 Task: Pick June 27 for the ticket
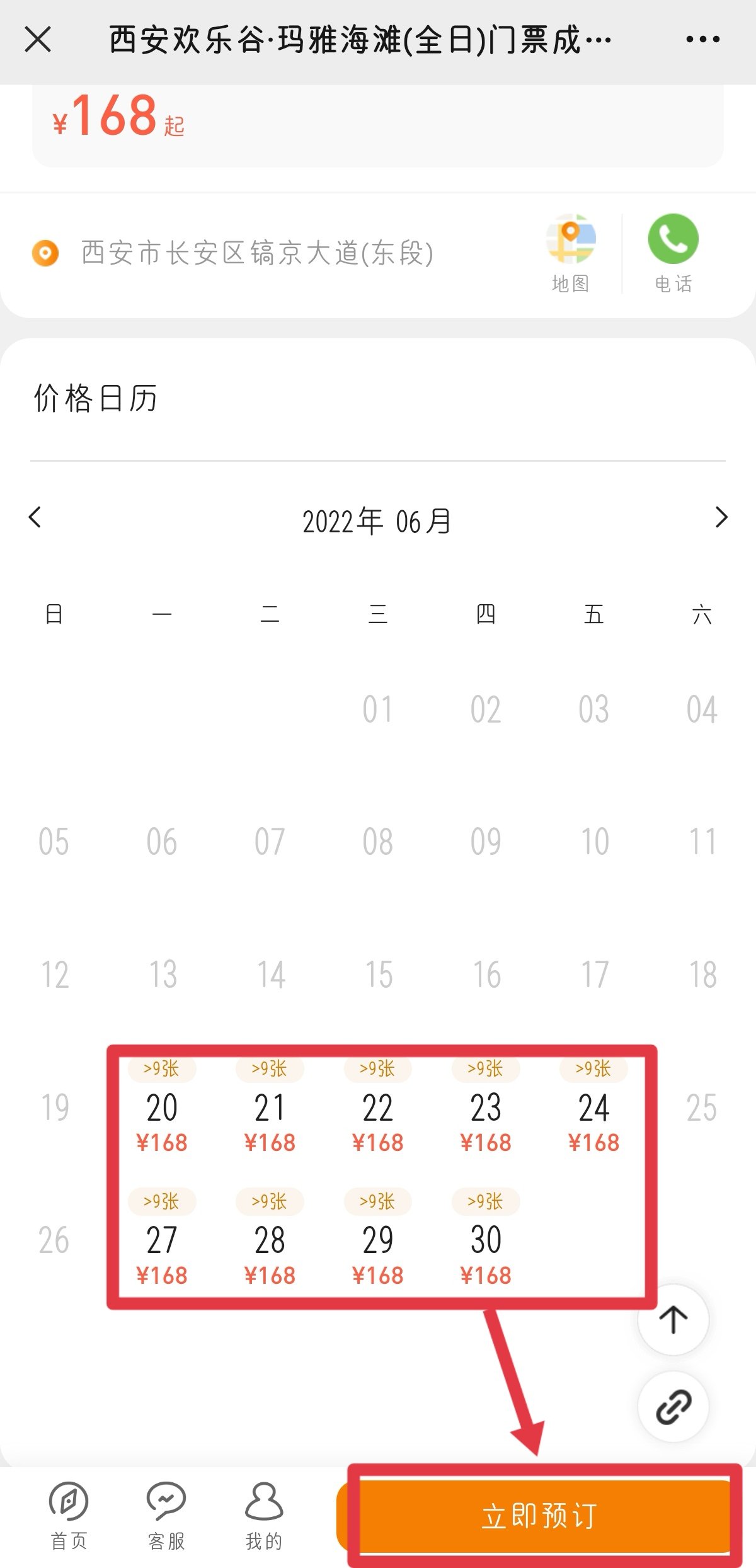click(x=162, y=1241)
